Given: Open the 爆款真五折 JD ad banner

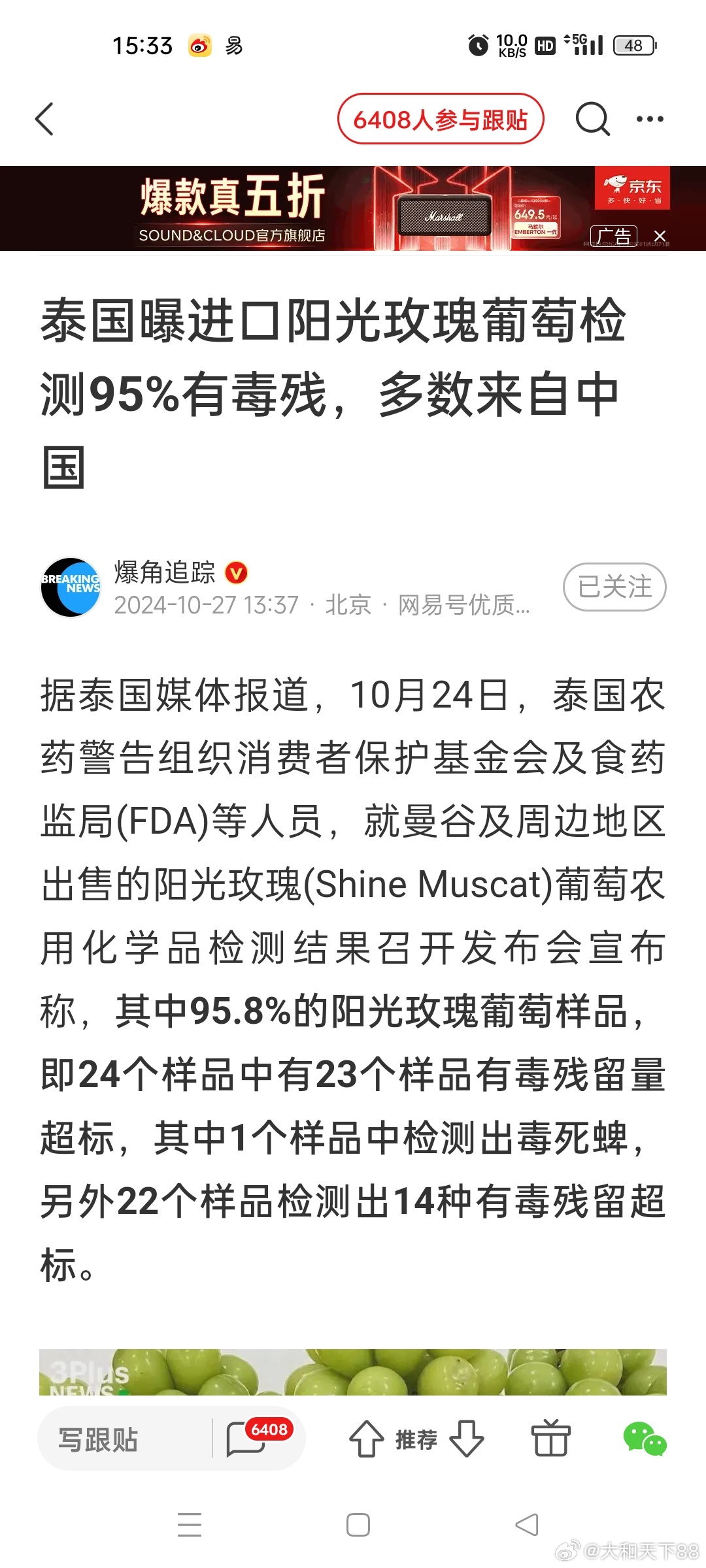Looking at the screenshot, I should click(x=353, y=208).
